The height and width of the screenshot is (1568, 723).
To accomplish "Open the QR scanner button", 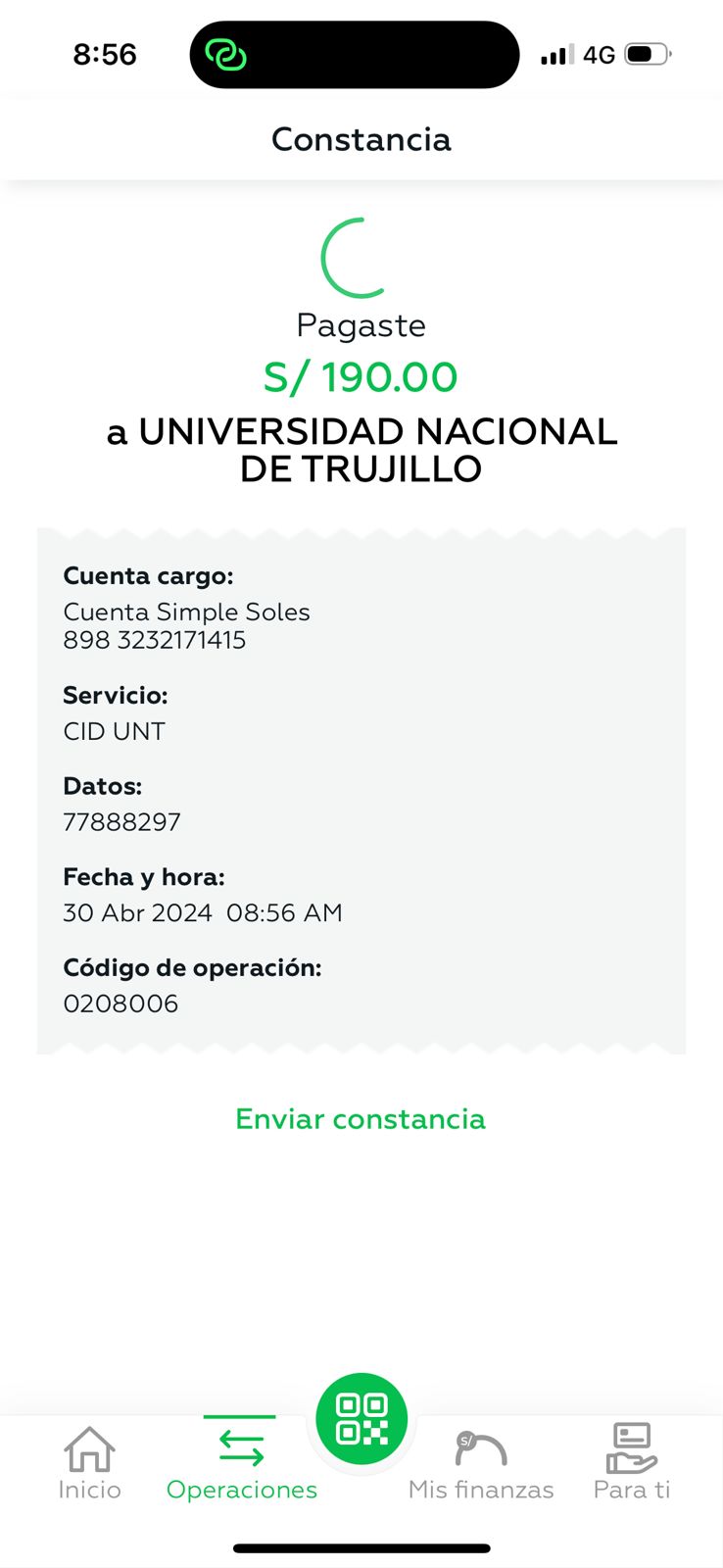I will pos(361,1419).
